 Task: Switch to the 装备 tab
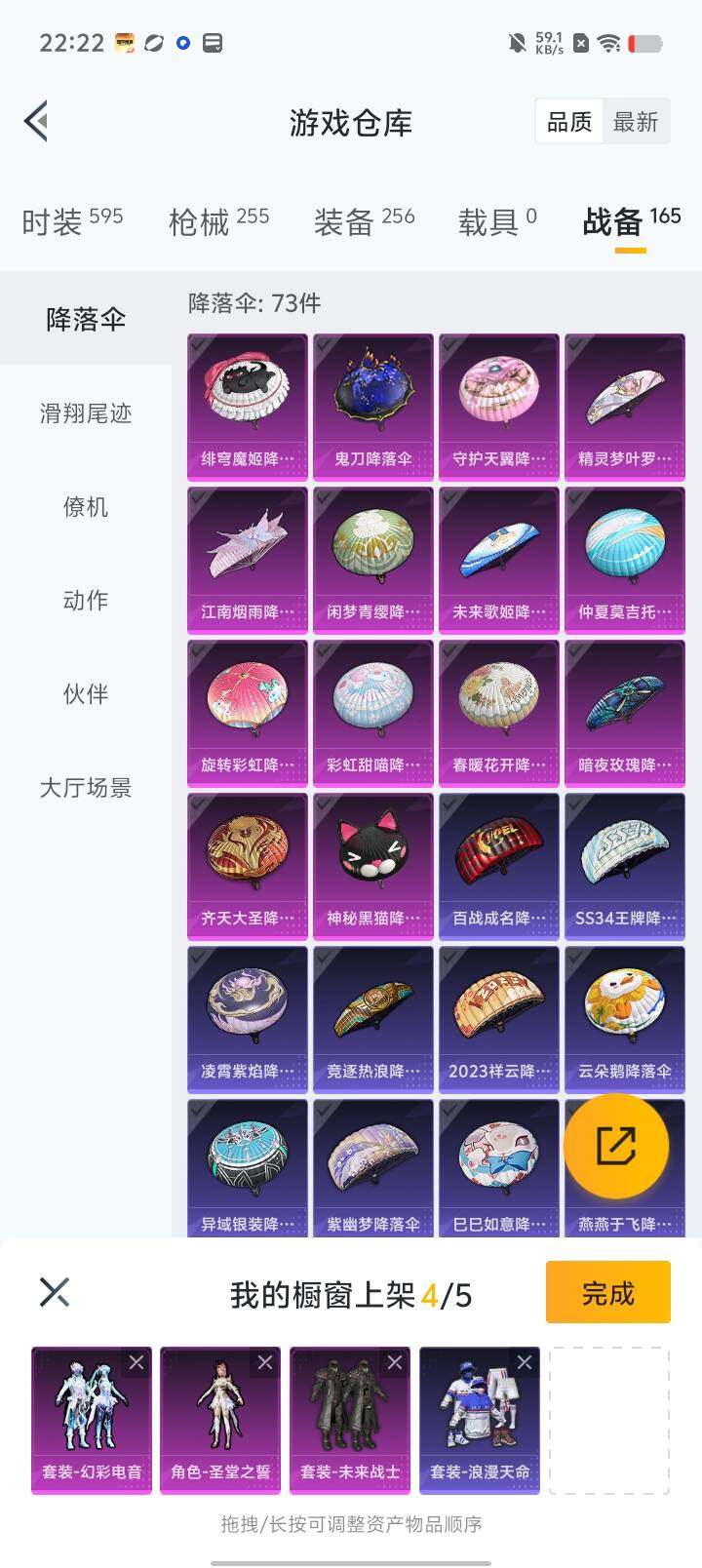(x=364, y=221)
